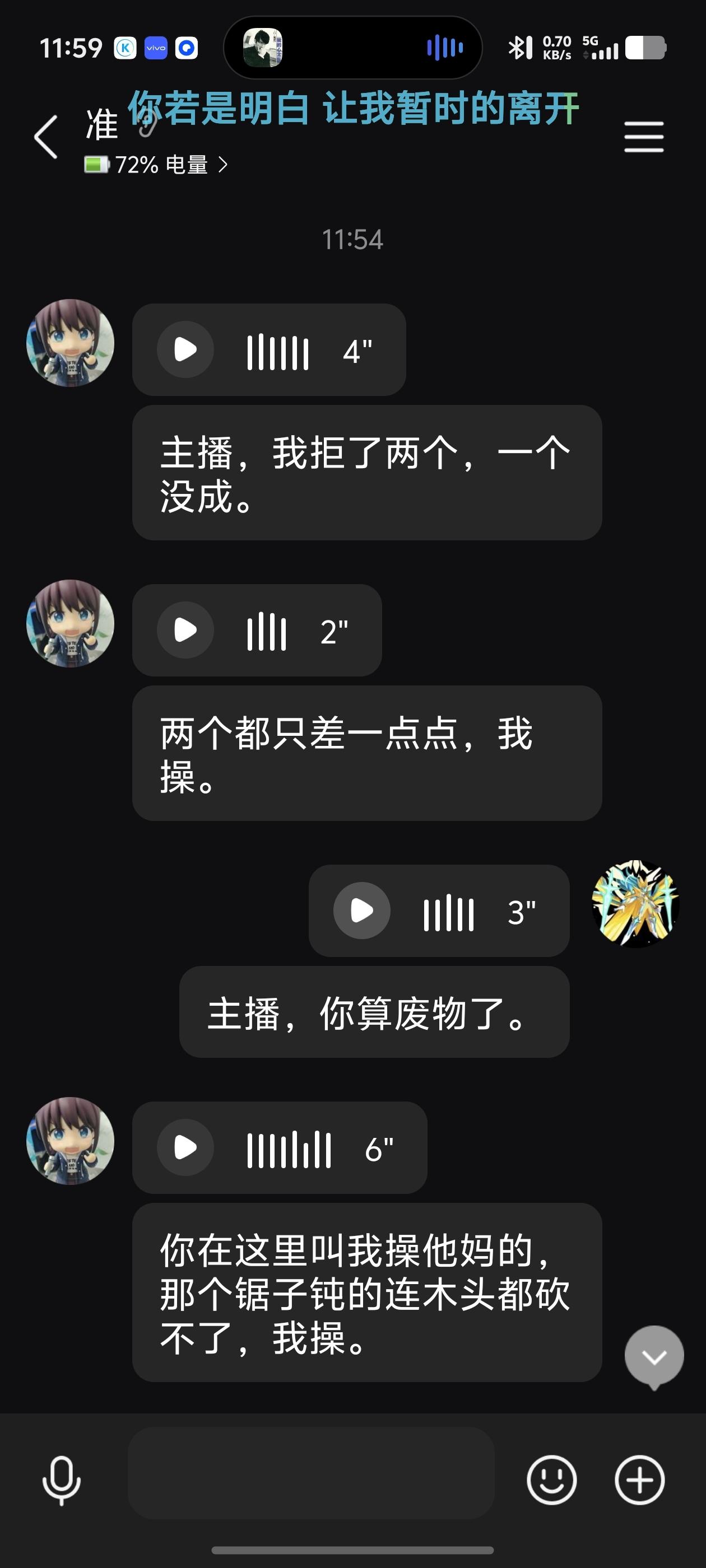This screenshot has width=706, height=1568.
Task: Open the chat settings hamburger menu
Action: 643,136
